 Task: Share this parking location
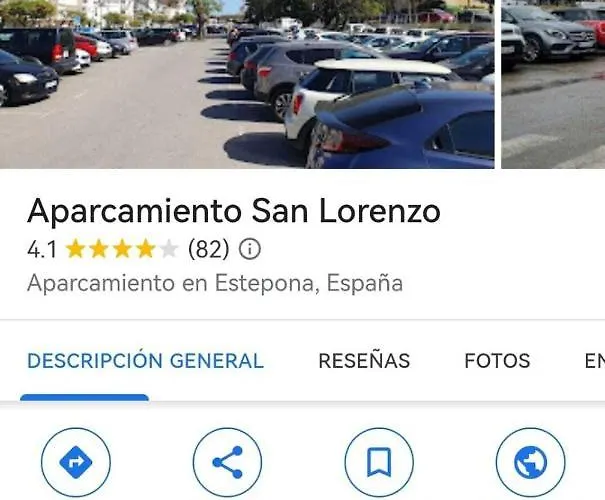coord(227,462)
